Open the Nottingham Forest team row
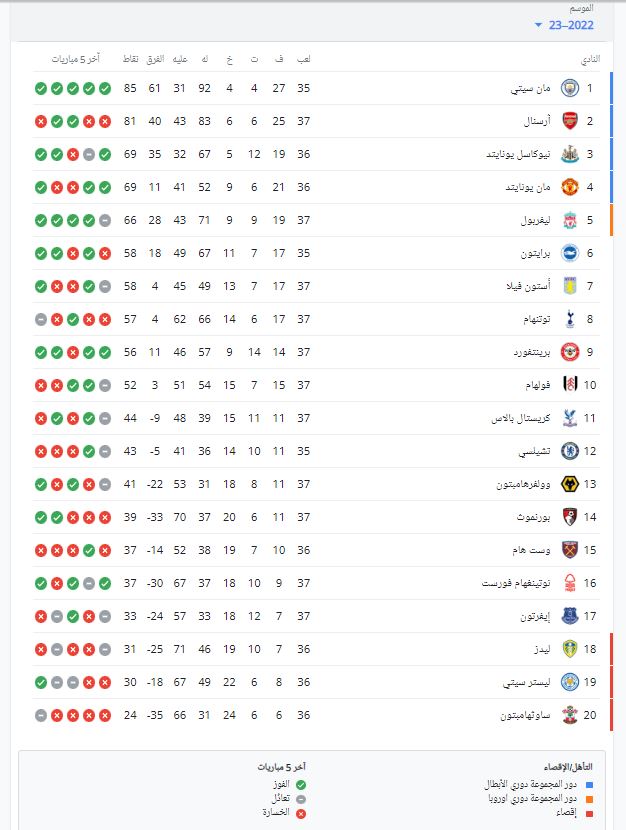The image size is (626, 830). (510, 582)
